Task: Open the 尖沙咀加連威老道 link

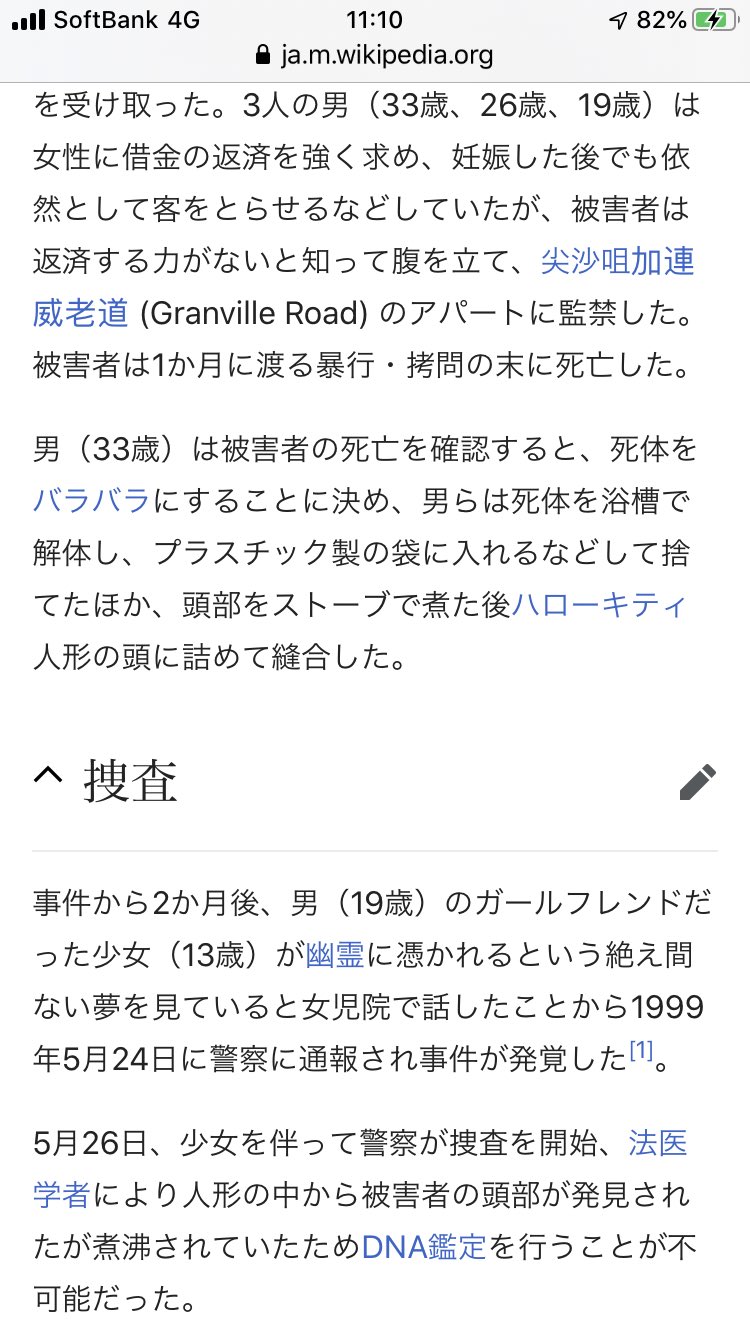Action: point(618,262)
